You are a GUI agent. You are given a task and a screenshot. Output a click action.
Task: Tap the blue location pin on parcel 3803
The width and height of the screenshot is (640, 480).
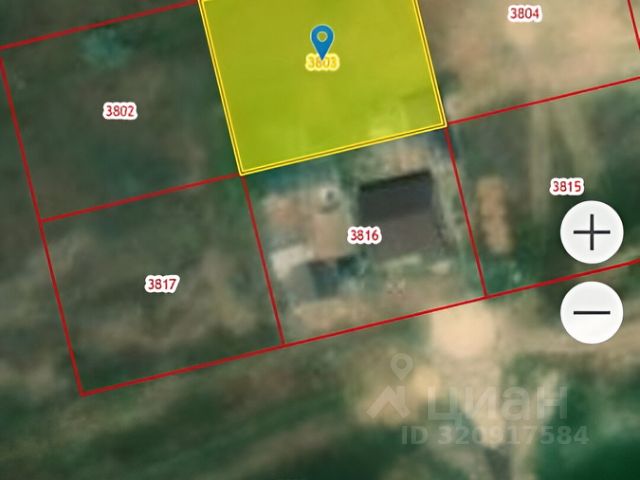coord(322,41)
